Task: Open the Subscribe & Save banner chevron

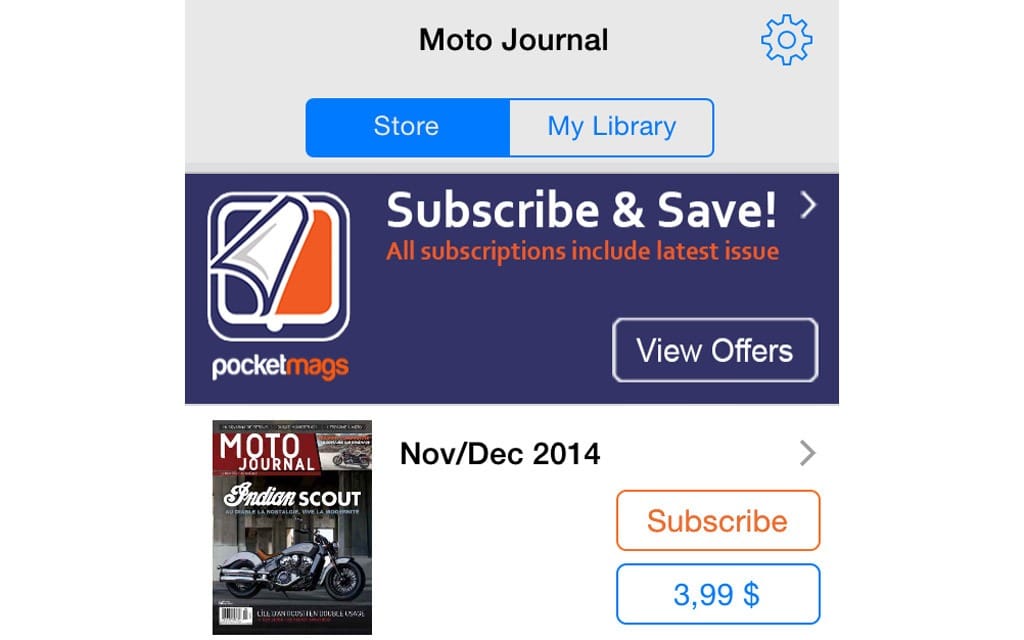Action: point(809,206)
